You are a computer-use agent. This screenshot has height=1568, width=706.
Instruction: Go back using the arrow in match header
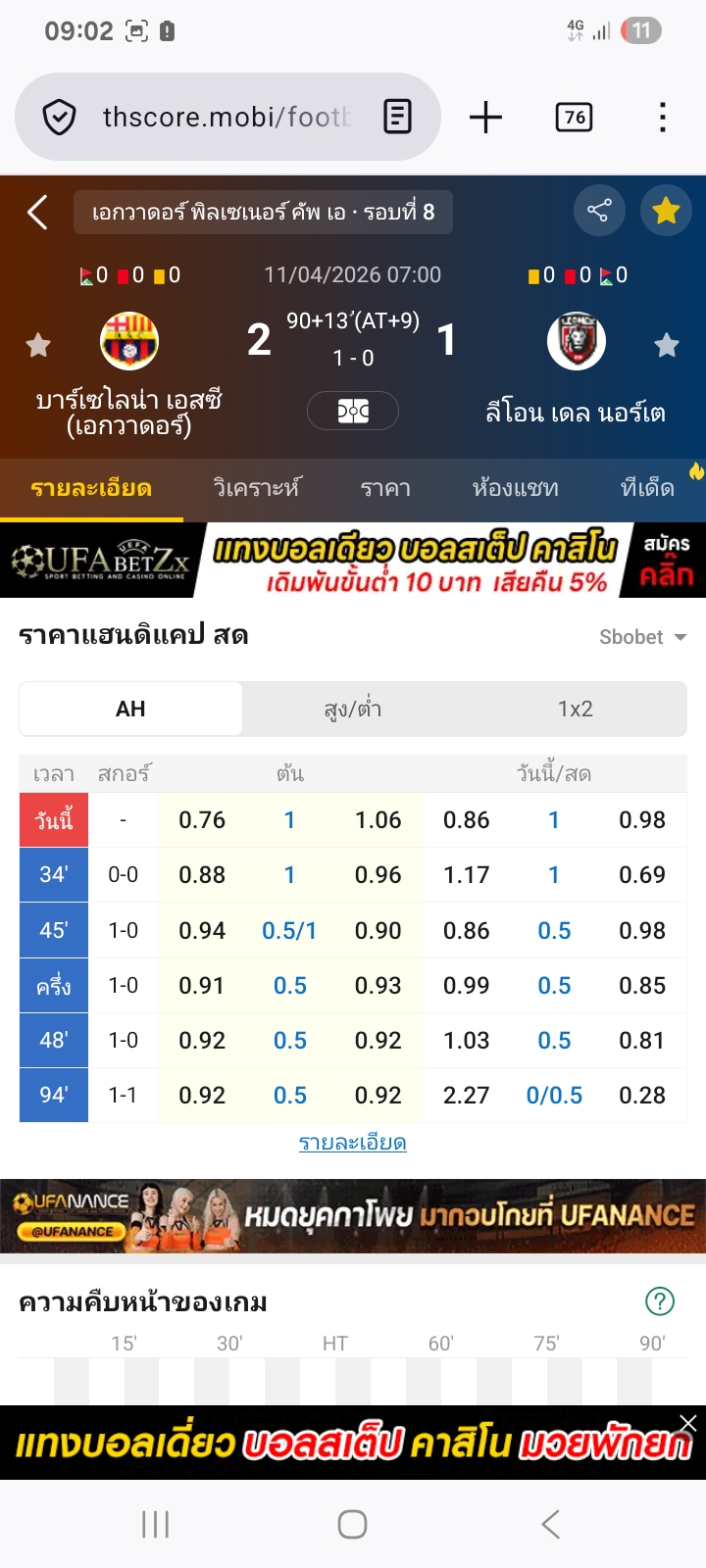(37, 212)
